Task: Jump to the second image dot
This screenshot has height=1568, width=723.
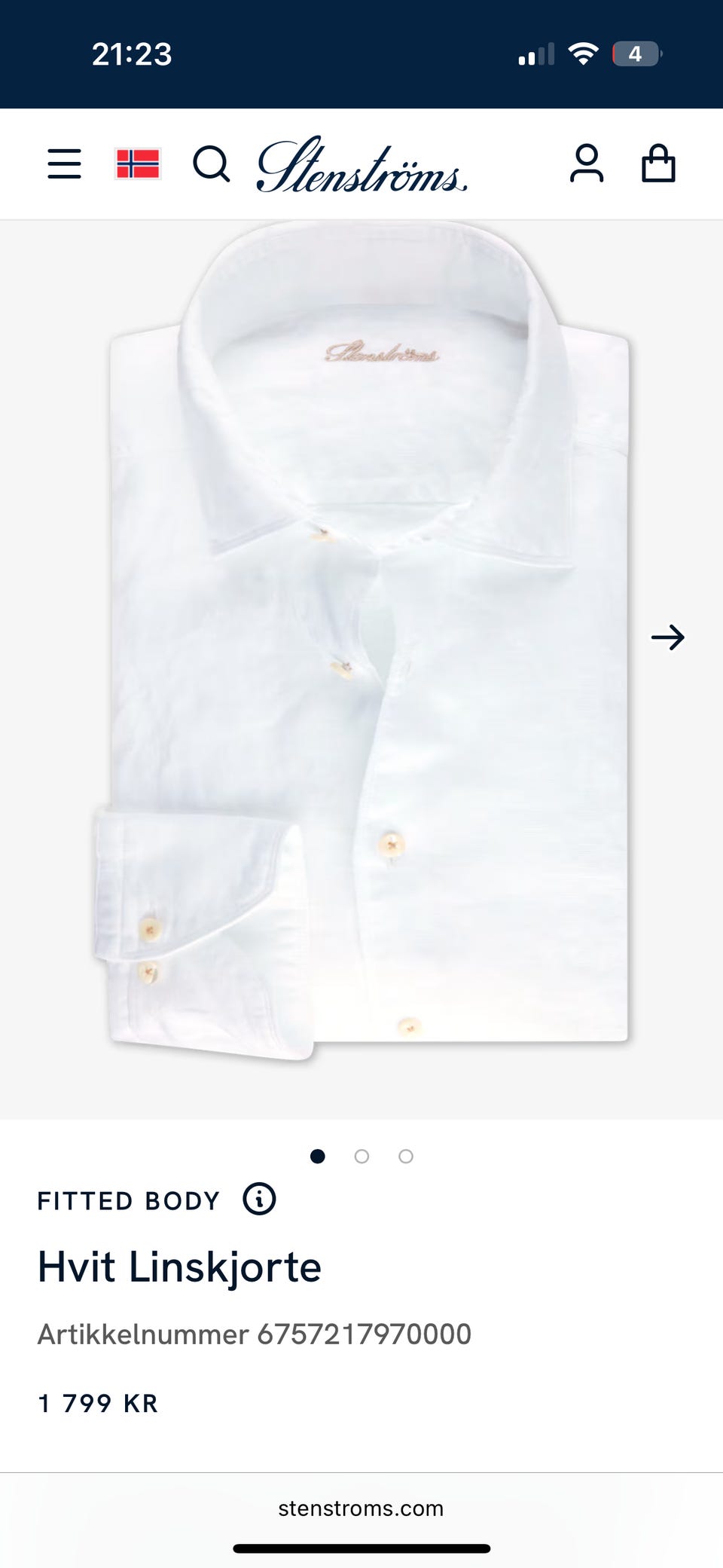Action: 361,1157
